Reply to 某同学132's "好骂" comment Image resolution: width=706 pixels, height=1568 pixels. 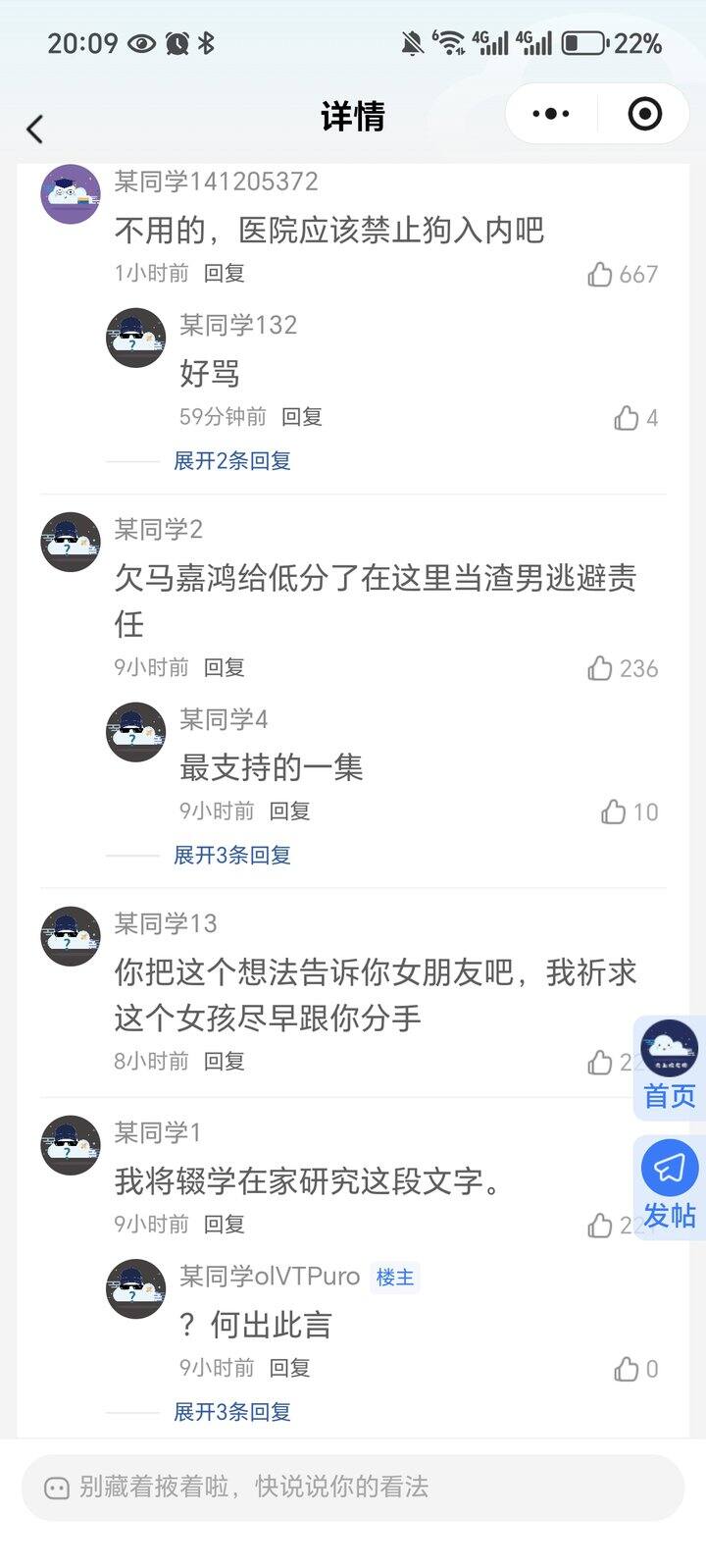coord(302,417)
